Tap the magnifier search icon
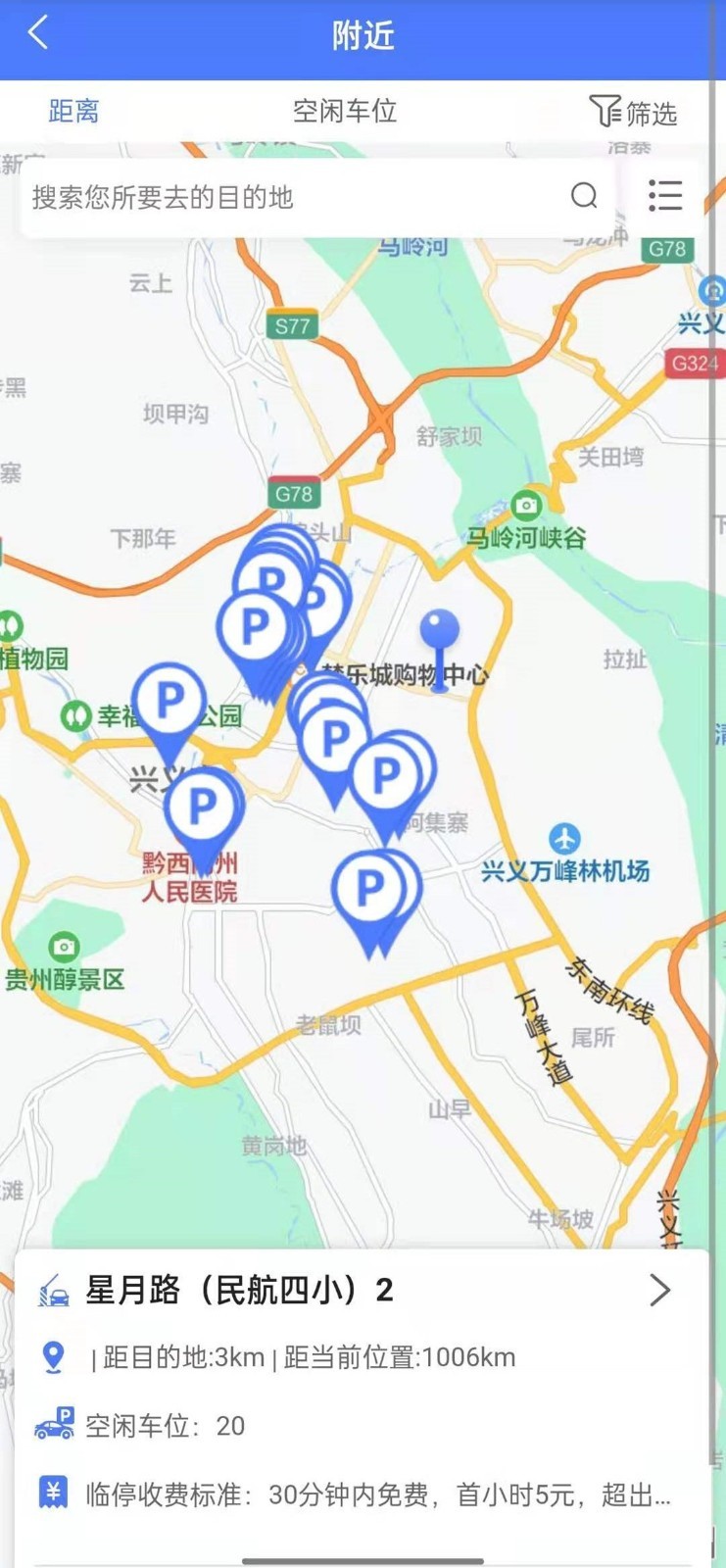This screenshot has height=1568, width=726. tap(584, 196)
